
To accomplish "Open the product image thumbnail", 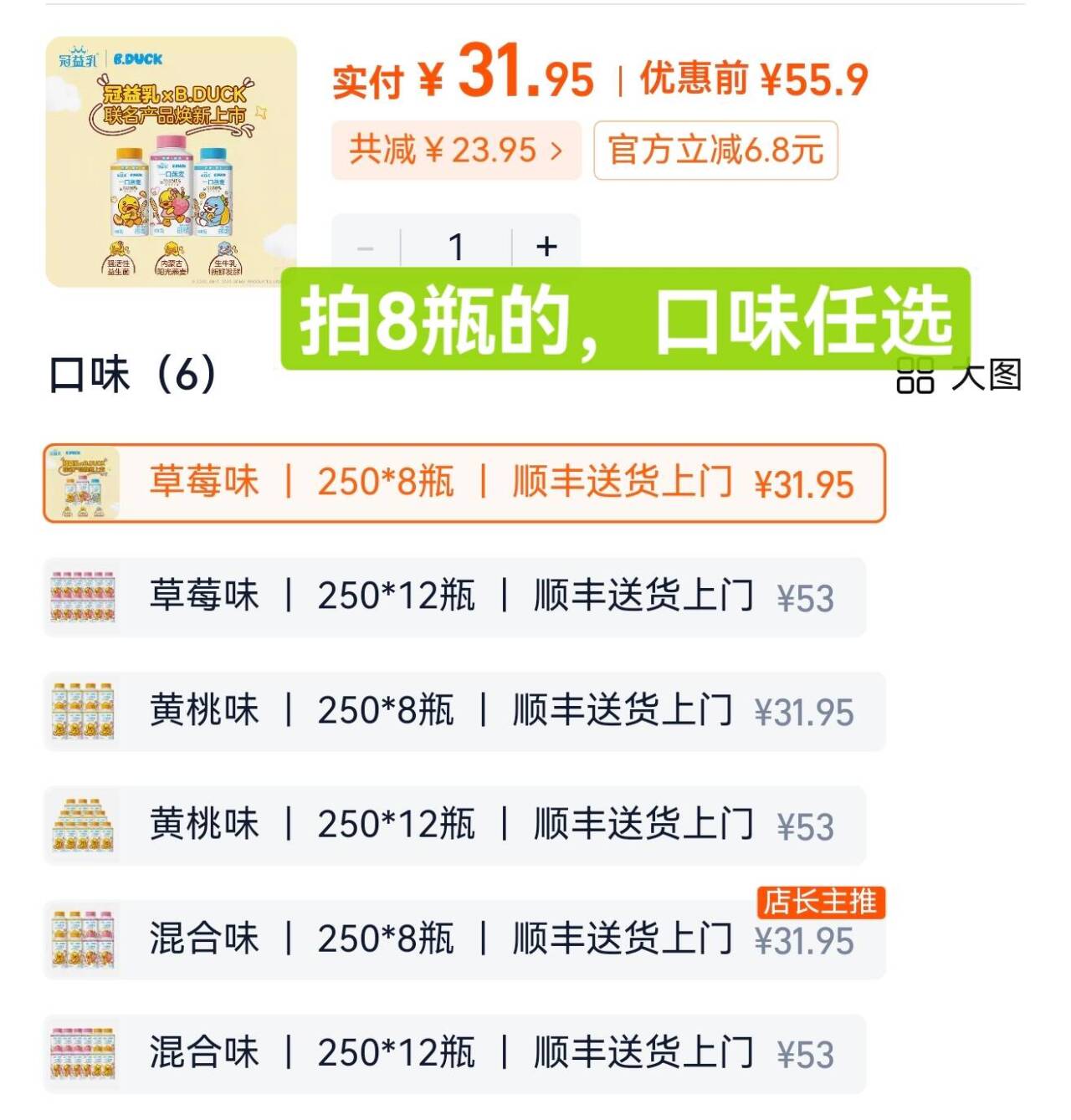I will click(171, 161).
